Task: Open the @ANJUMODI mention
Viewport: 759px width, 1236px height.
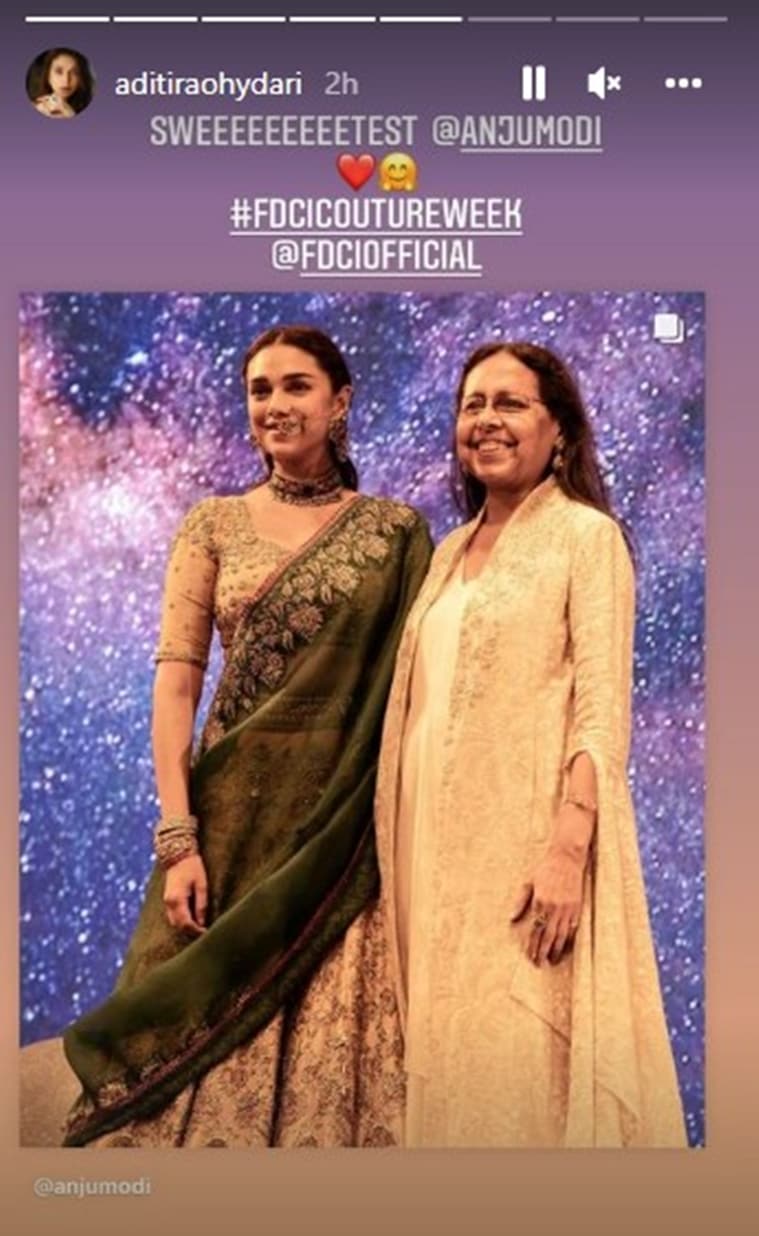Action: click(532, 131)
